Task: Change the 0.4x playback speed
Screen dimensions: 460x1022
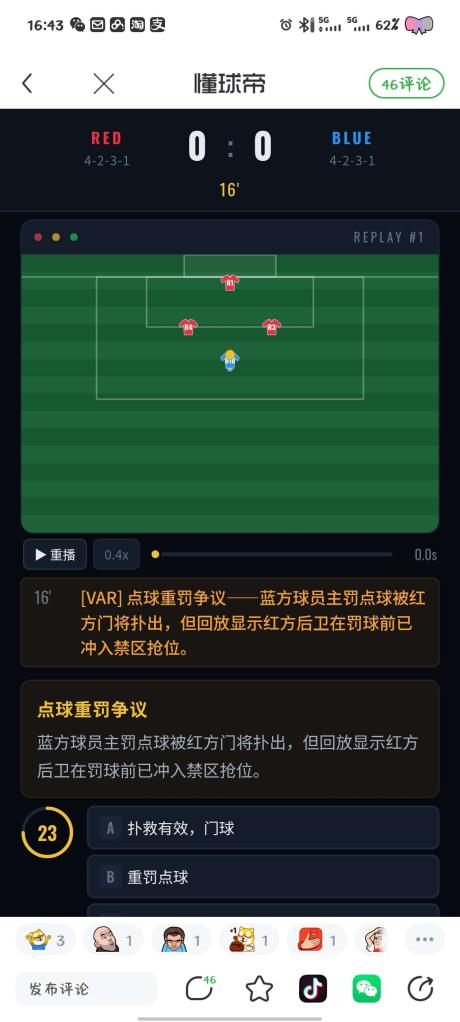Action: point(117,555)
